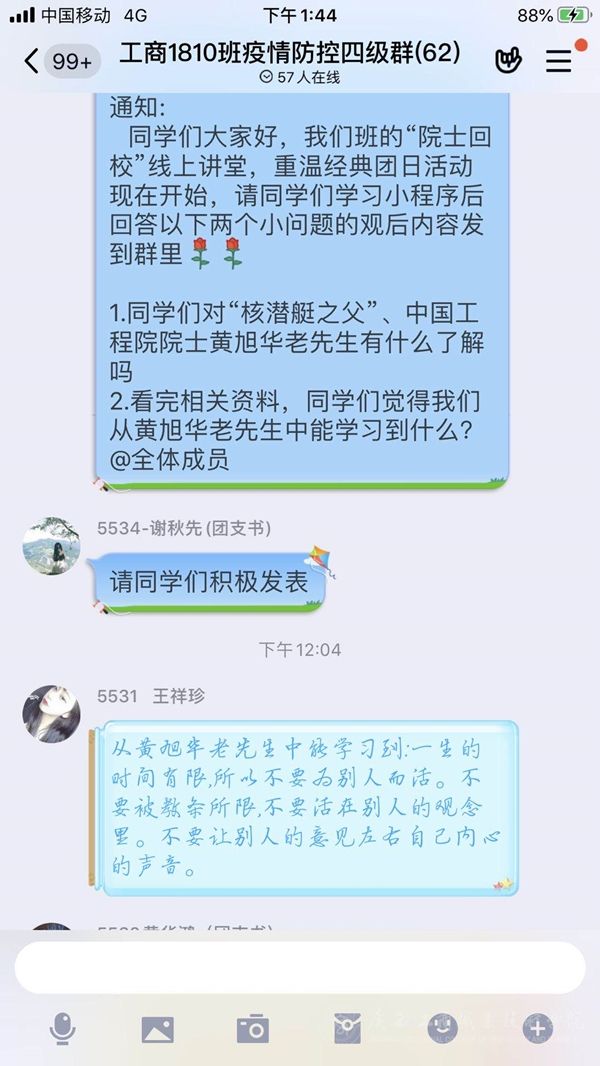Tap the 57人在线 online members indicator
Screen dimensions: 600x1066
click(x=300, y=77)
